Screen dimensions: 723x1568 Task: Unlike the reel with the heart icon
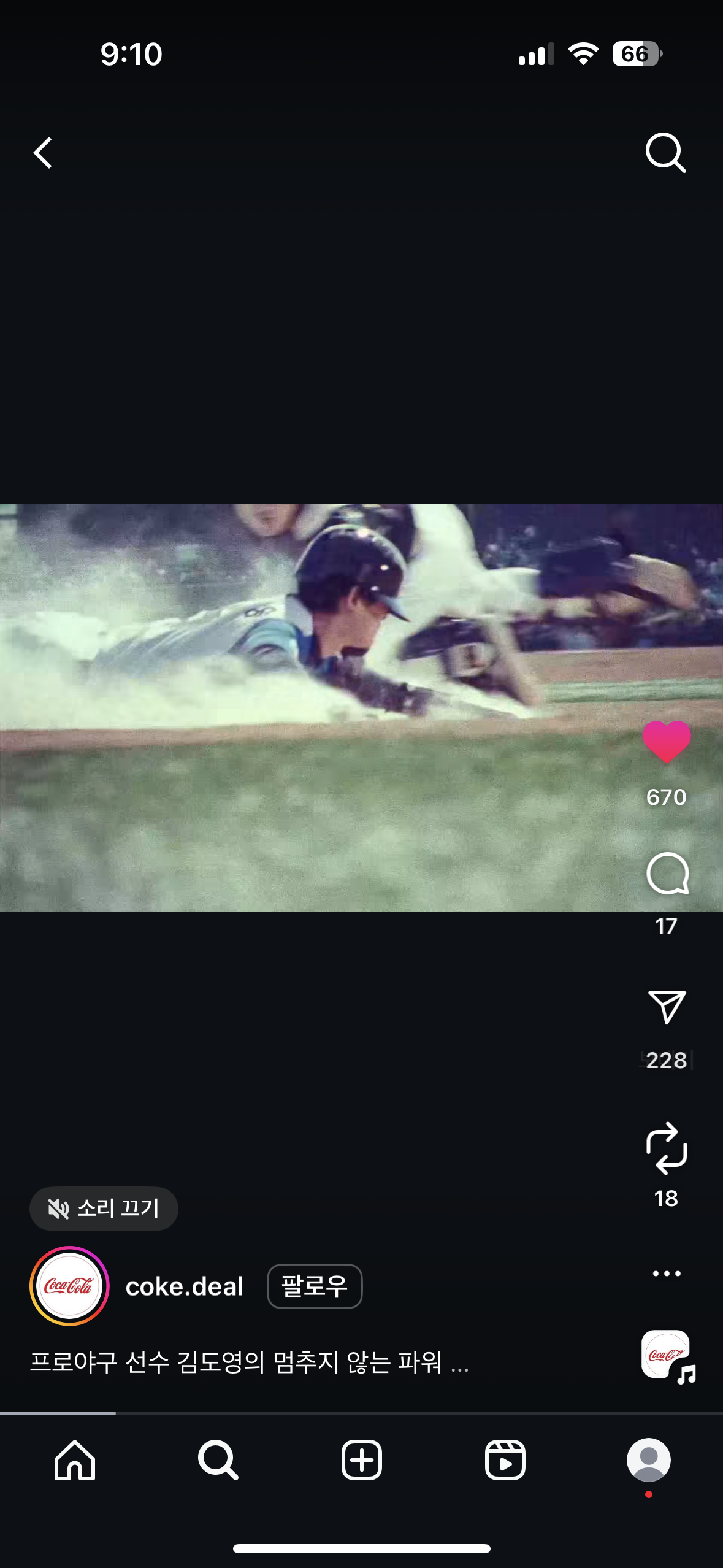tap(667, 742)
